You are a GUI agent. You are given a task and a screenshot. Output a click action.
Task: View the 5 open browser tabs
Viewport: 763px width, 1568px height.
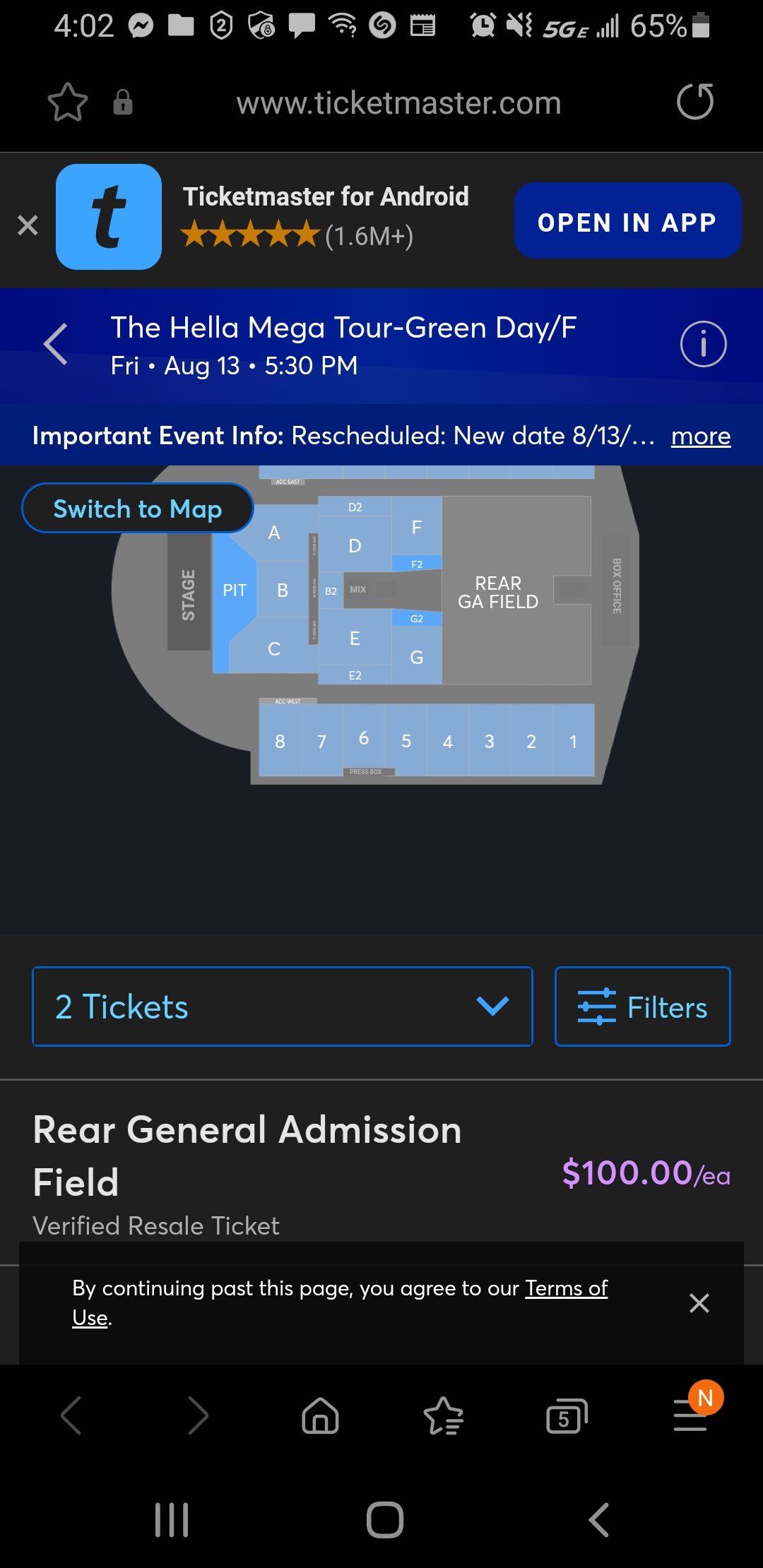click(567, 1416)
